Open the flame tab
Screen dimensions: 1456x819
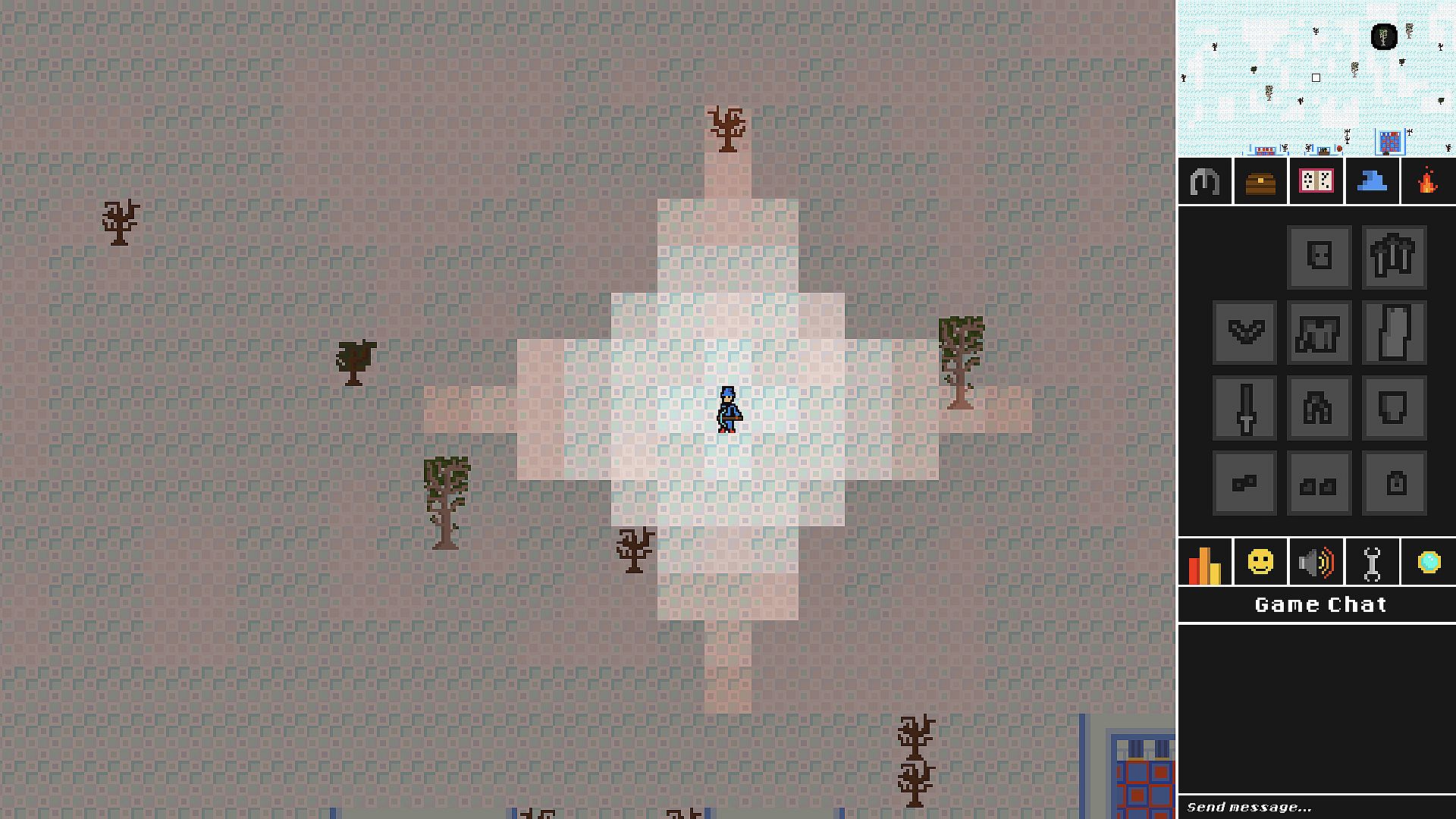1428,181
